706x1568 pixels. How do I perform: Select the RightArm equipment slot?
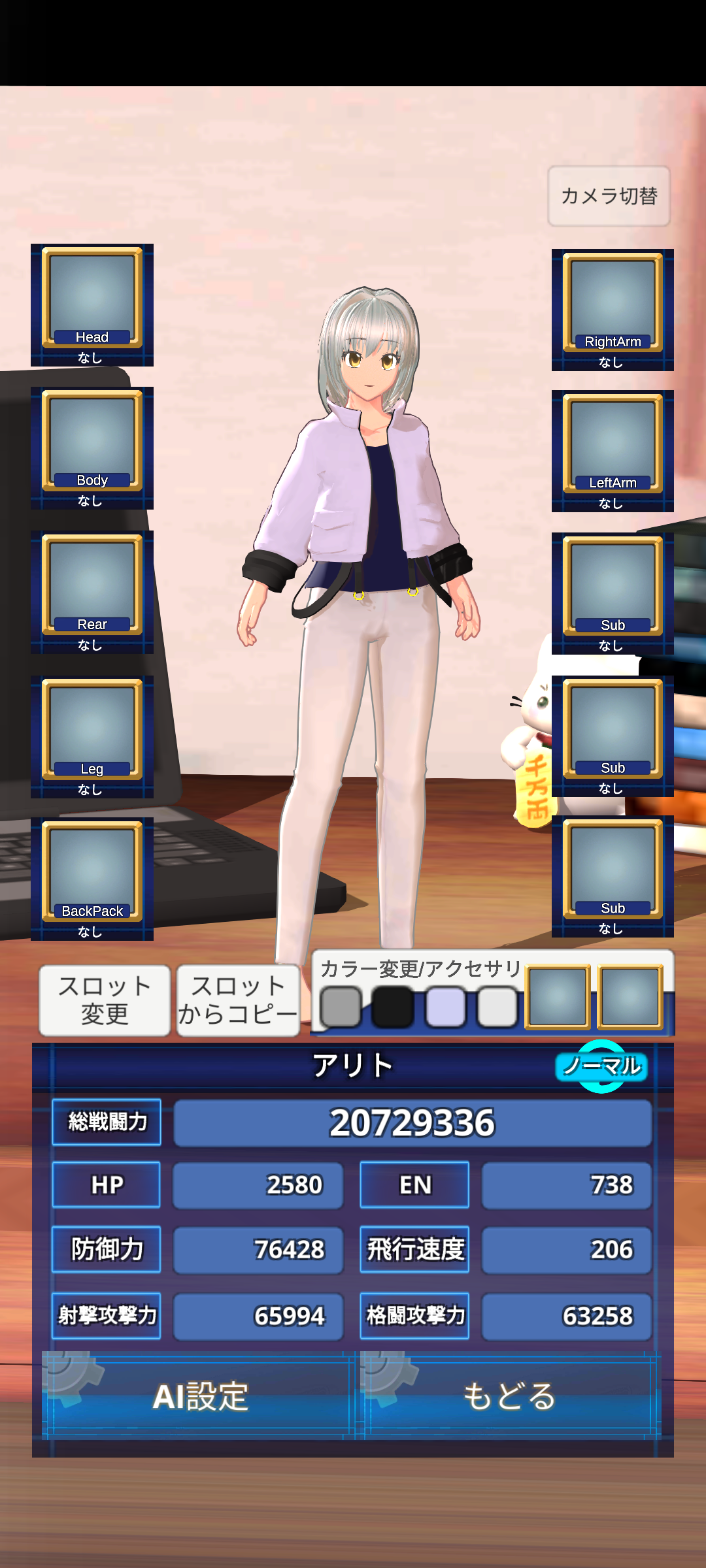click(x=613, y=310)
